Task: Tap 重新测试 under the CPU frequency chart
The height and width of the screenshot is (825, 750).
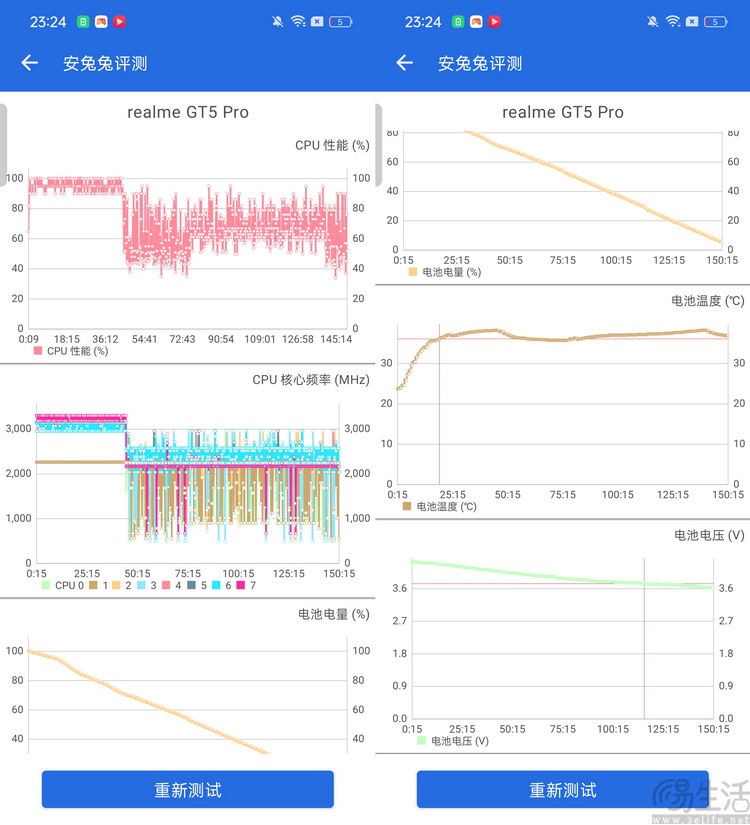Action: click(187, 789)
